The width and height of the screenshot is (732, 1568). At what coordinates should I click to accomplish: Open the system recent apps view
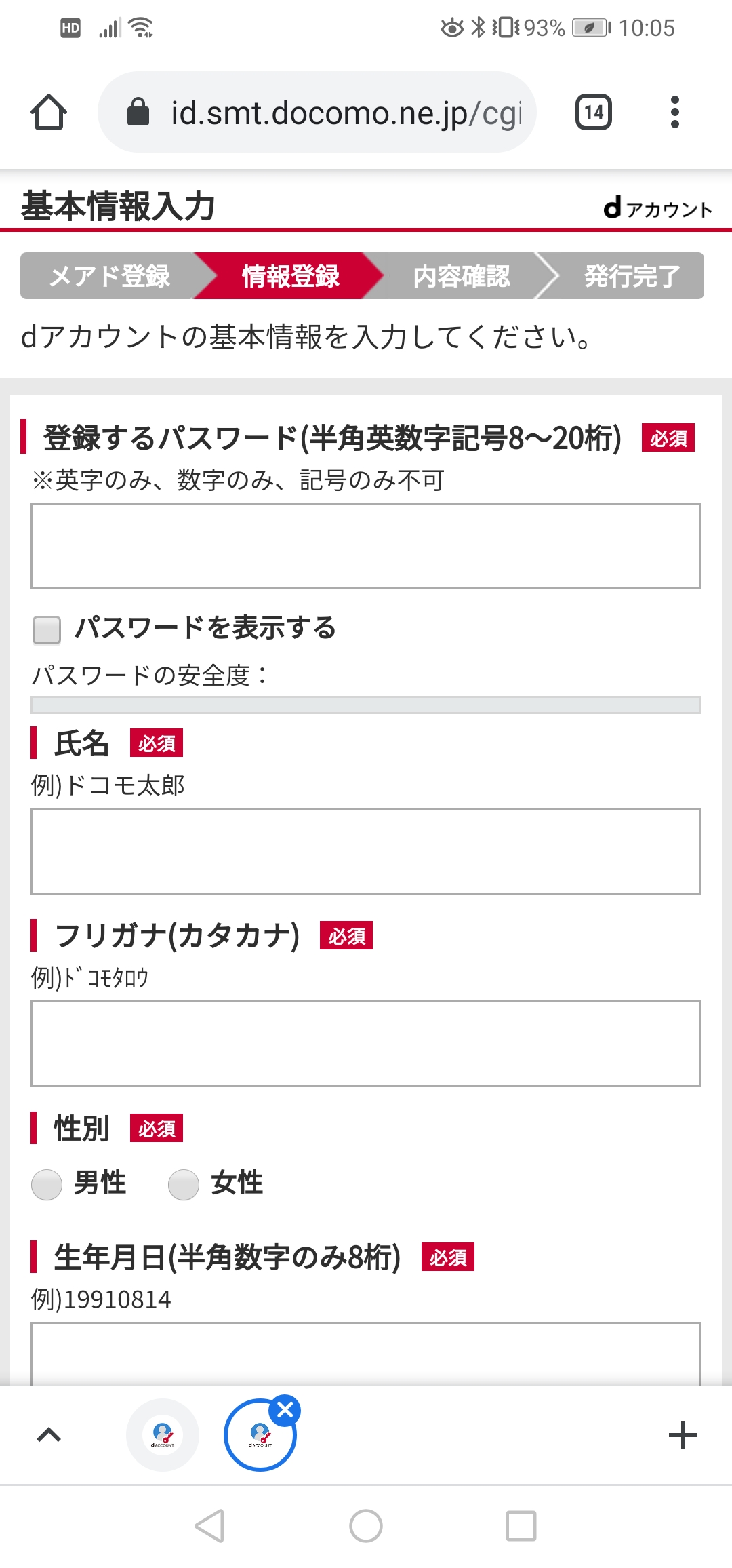point(521,1526)
